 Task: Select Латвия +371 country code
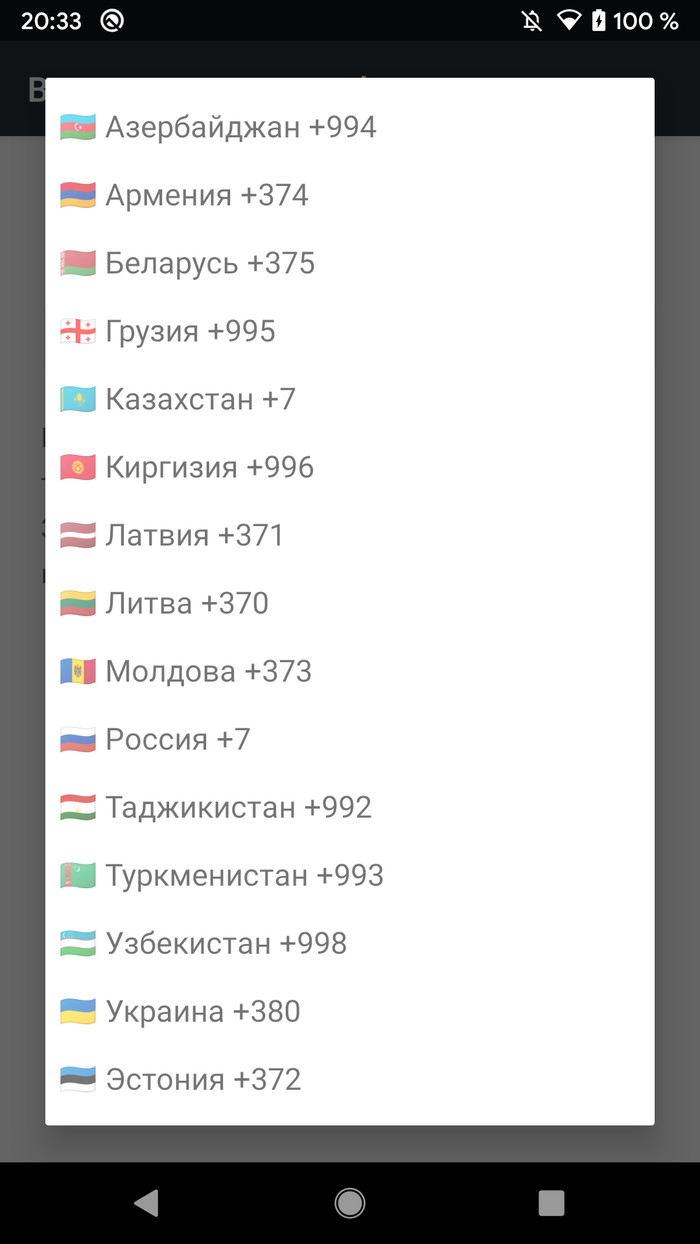(x=195, y=536)
